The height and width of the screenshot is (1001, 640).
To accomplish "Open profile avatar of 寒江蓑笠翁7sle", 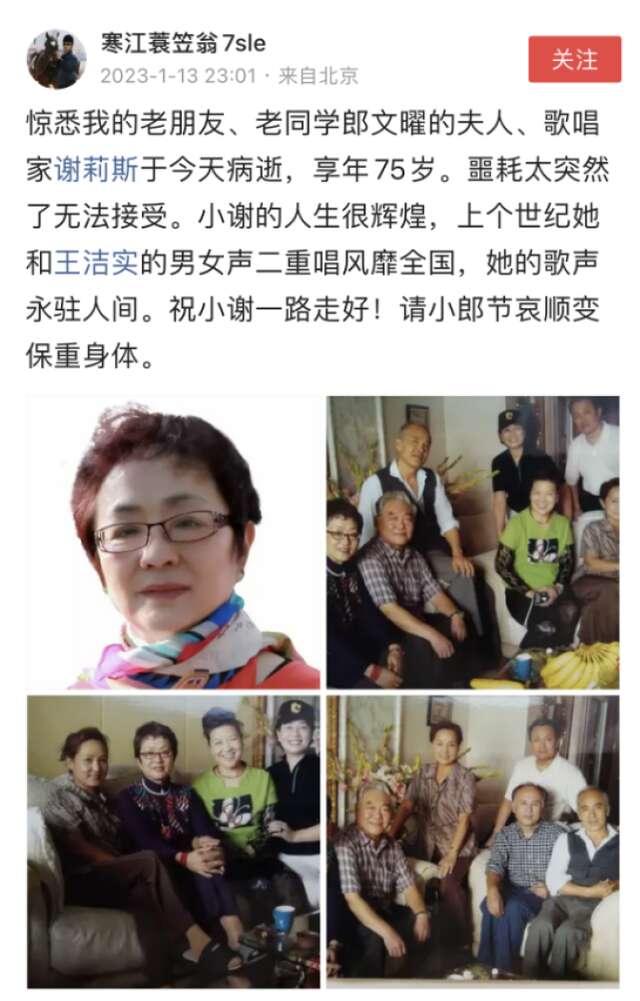I will [x=56, y=59].
